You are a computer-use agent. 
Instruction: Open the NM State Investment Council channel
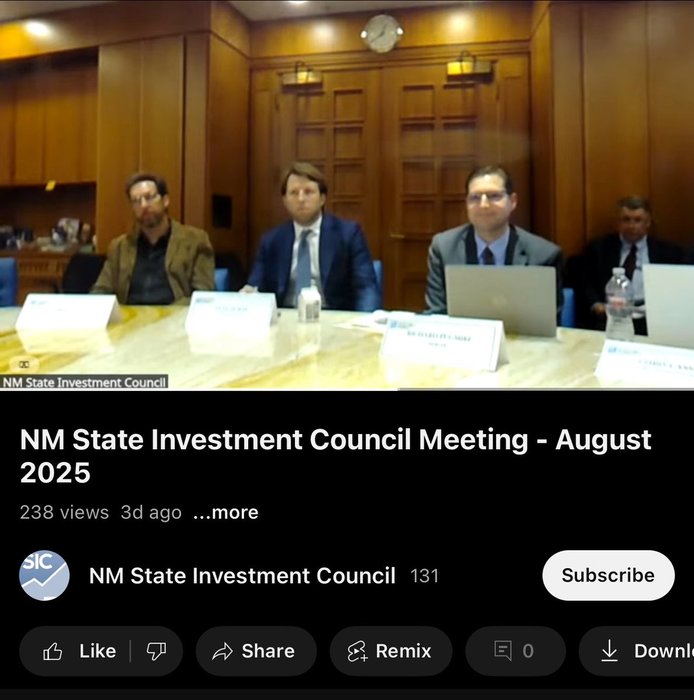[242, 576]
